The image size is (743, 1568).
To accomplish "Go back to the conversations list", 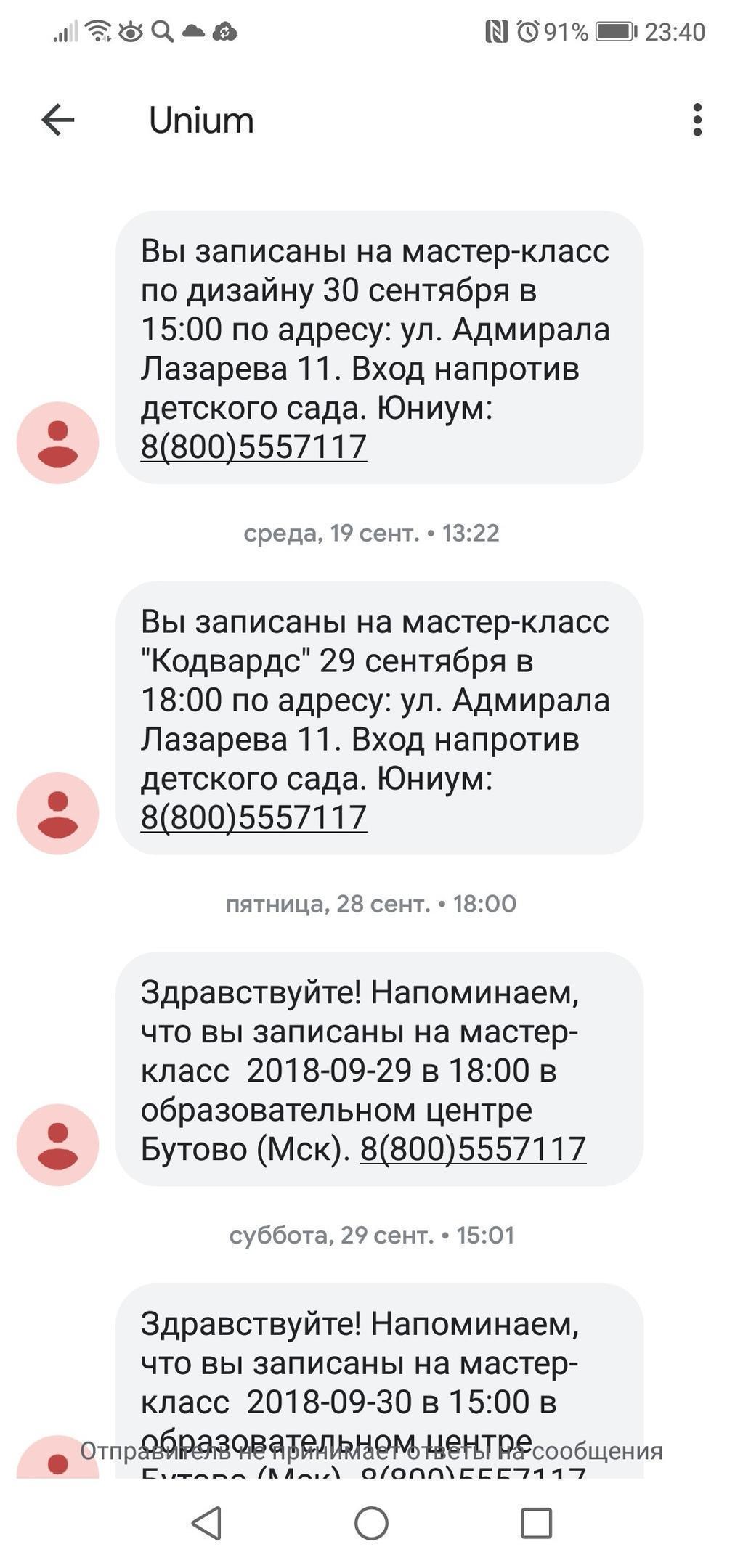I will click(x=58, y=120).
